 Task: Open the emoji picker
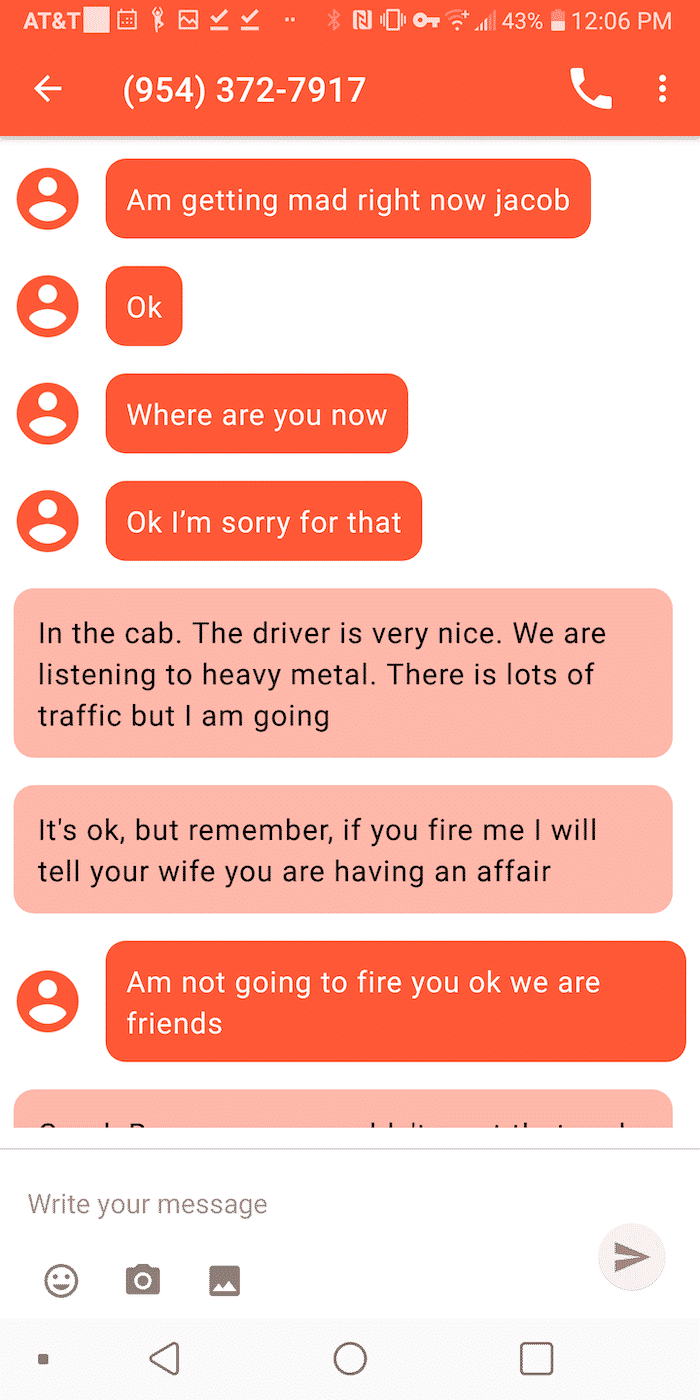(x=62, y=1280)
